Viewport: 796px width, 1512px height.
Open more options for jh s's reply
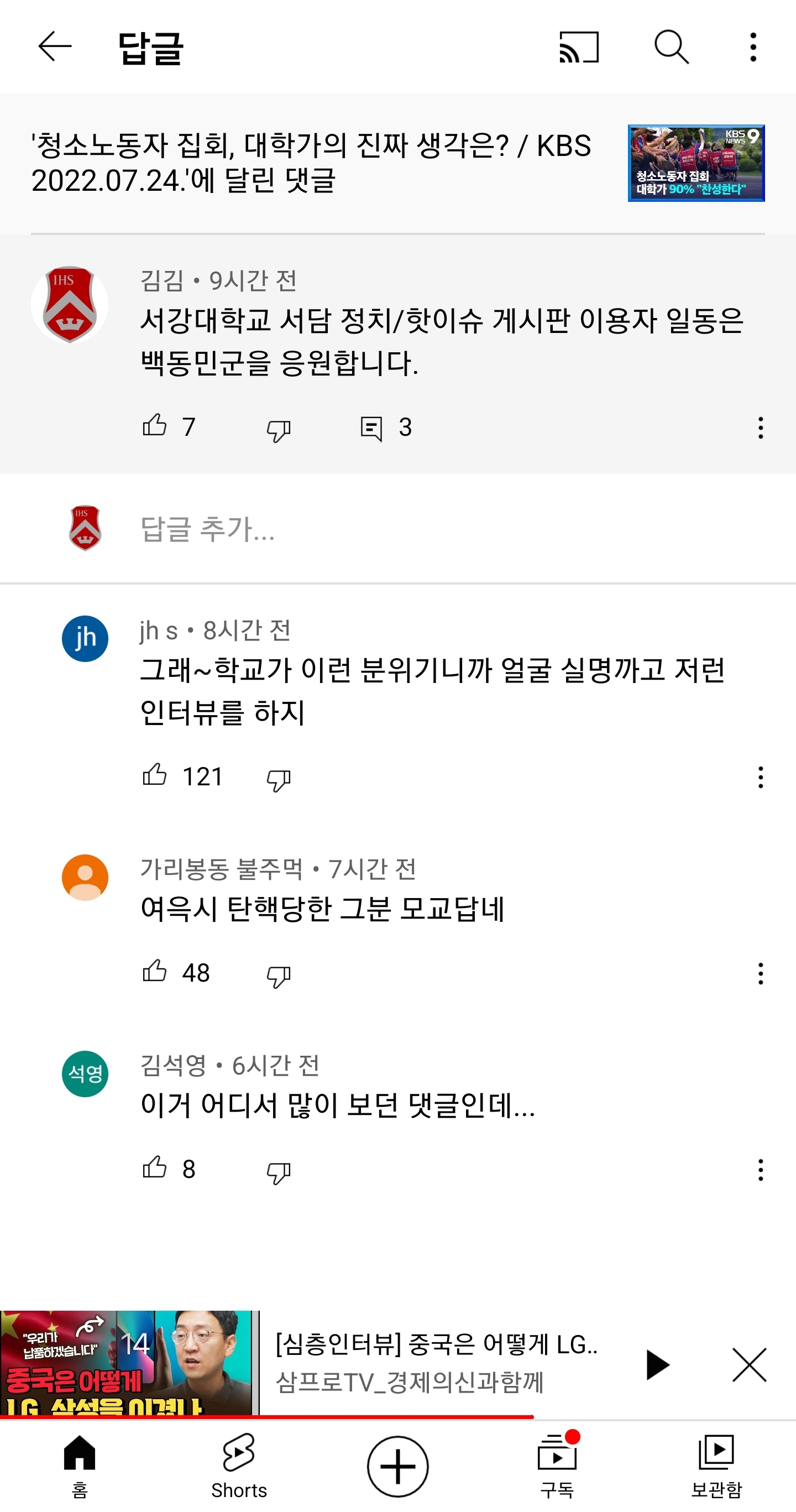click(x=760, y=777)
